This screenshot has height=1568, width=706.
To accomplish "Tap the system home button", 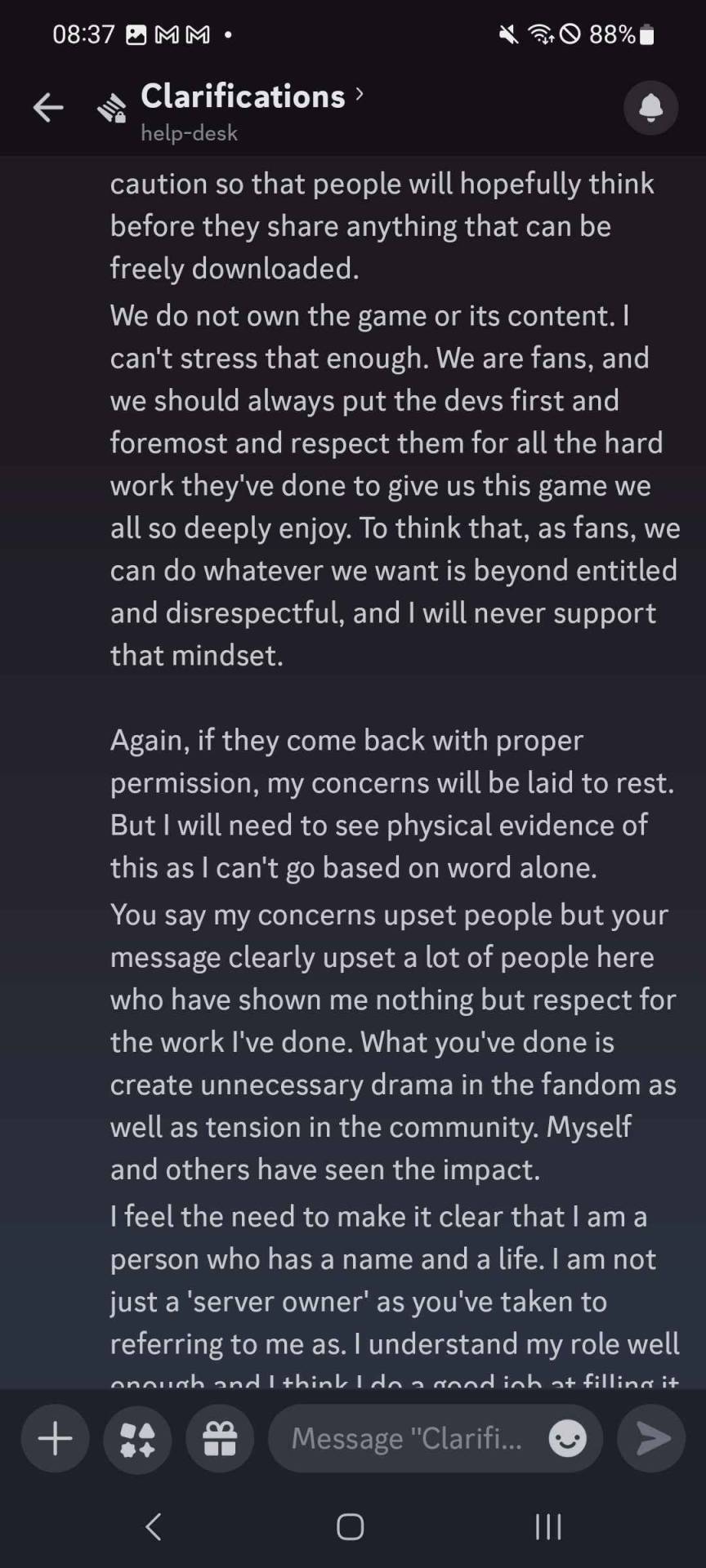I will point(351,1526).
